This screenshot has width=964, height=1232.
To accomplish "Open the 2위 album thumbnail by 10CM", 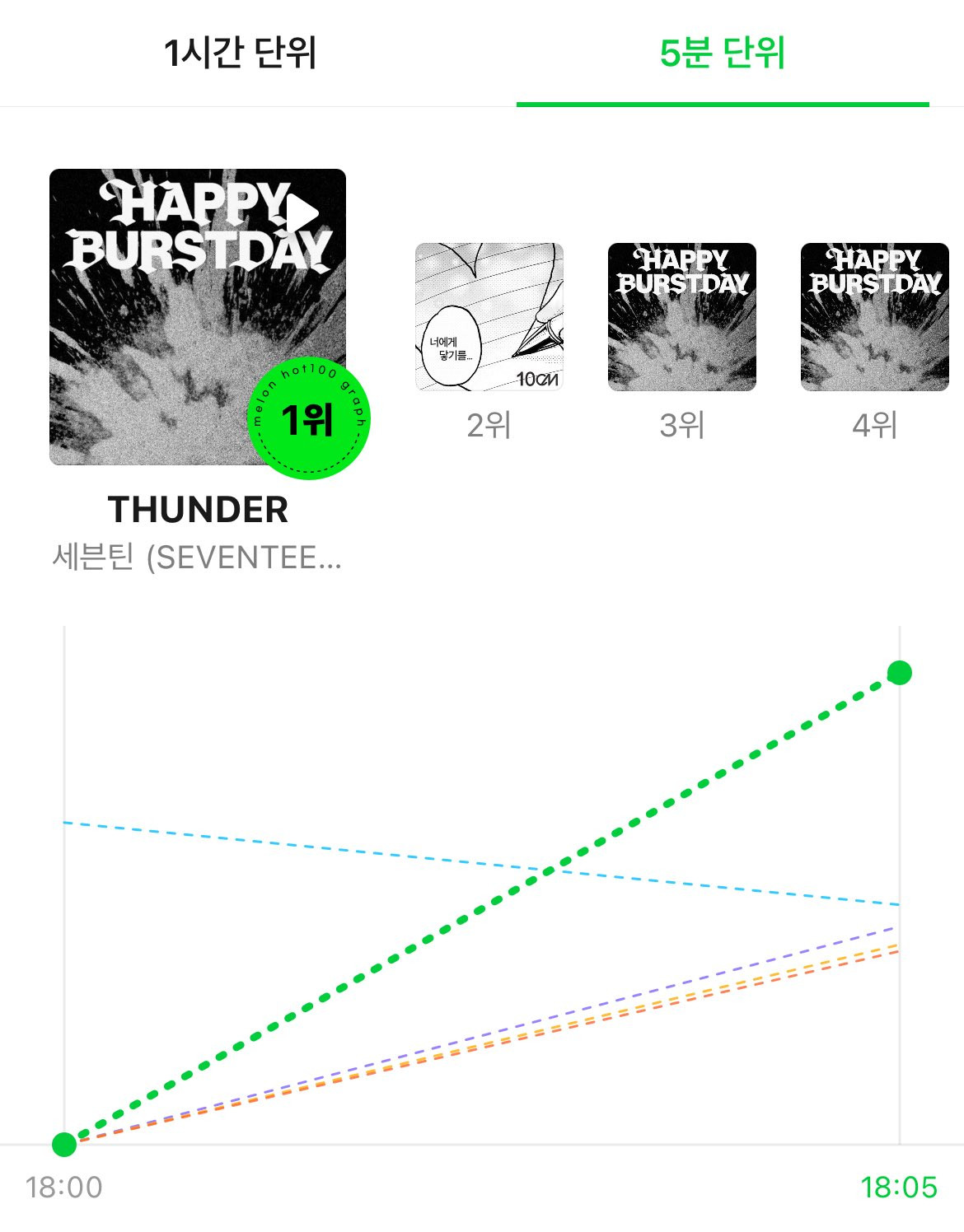I will (489, 317).
